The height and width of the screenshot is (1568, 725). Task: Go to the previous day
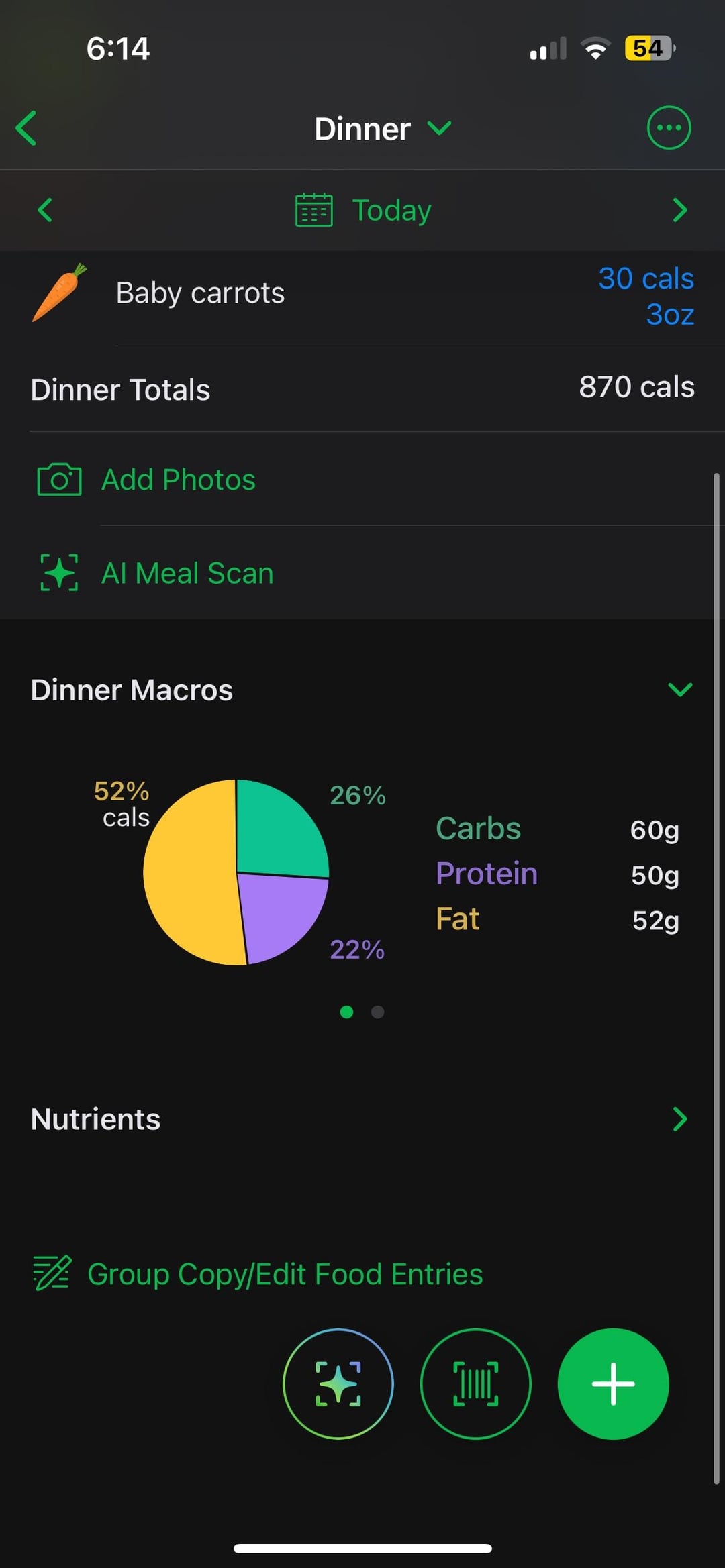click(x=45, y=210)
